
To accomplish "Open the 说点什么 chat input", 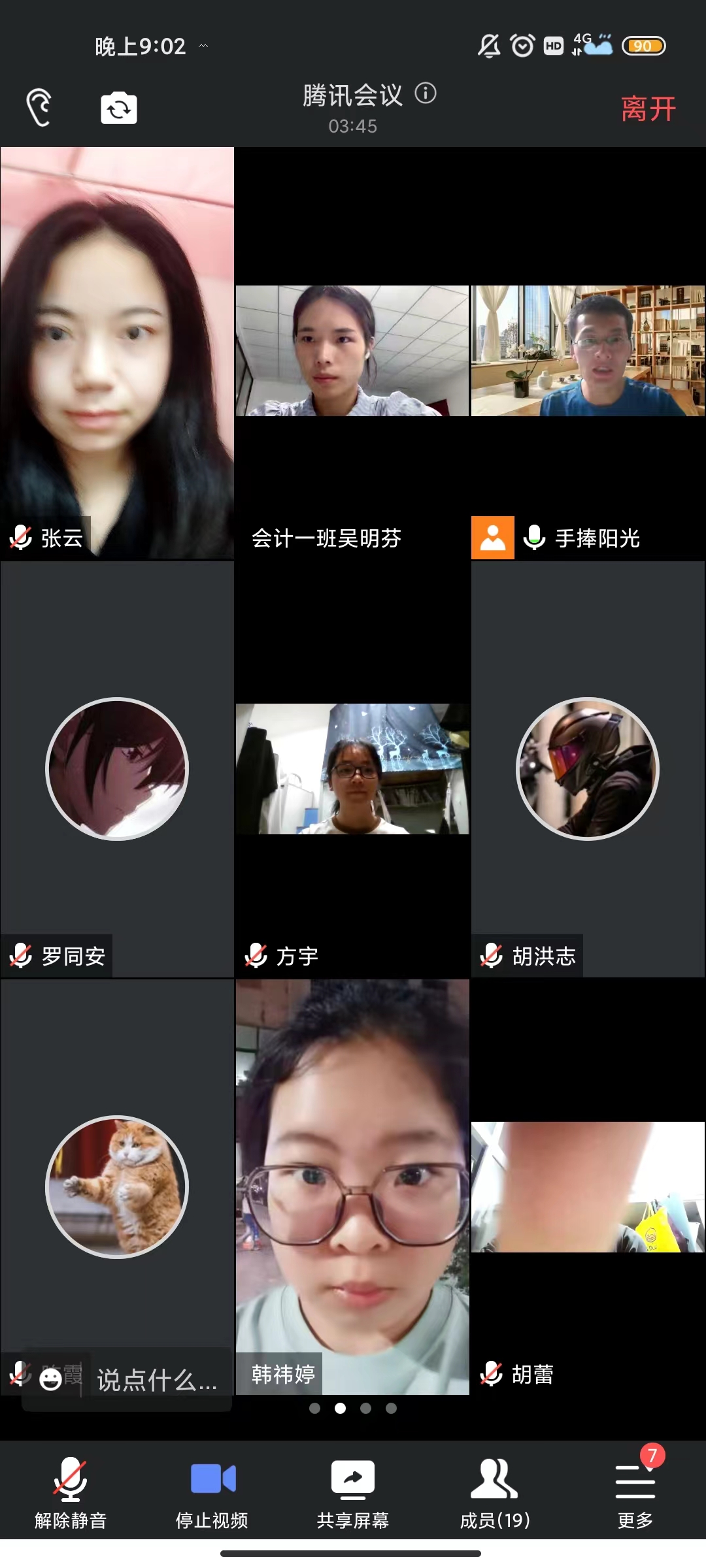I will coord(157,1379).
